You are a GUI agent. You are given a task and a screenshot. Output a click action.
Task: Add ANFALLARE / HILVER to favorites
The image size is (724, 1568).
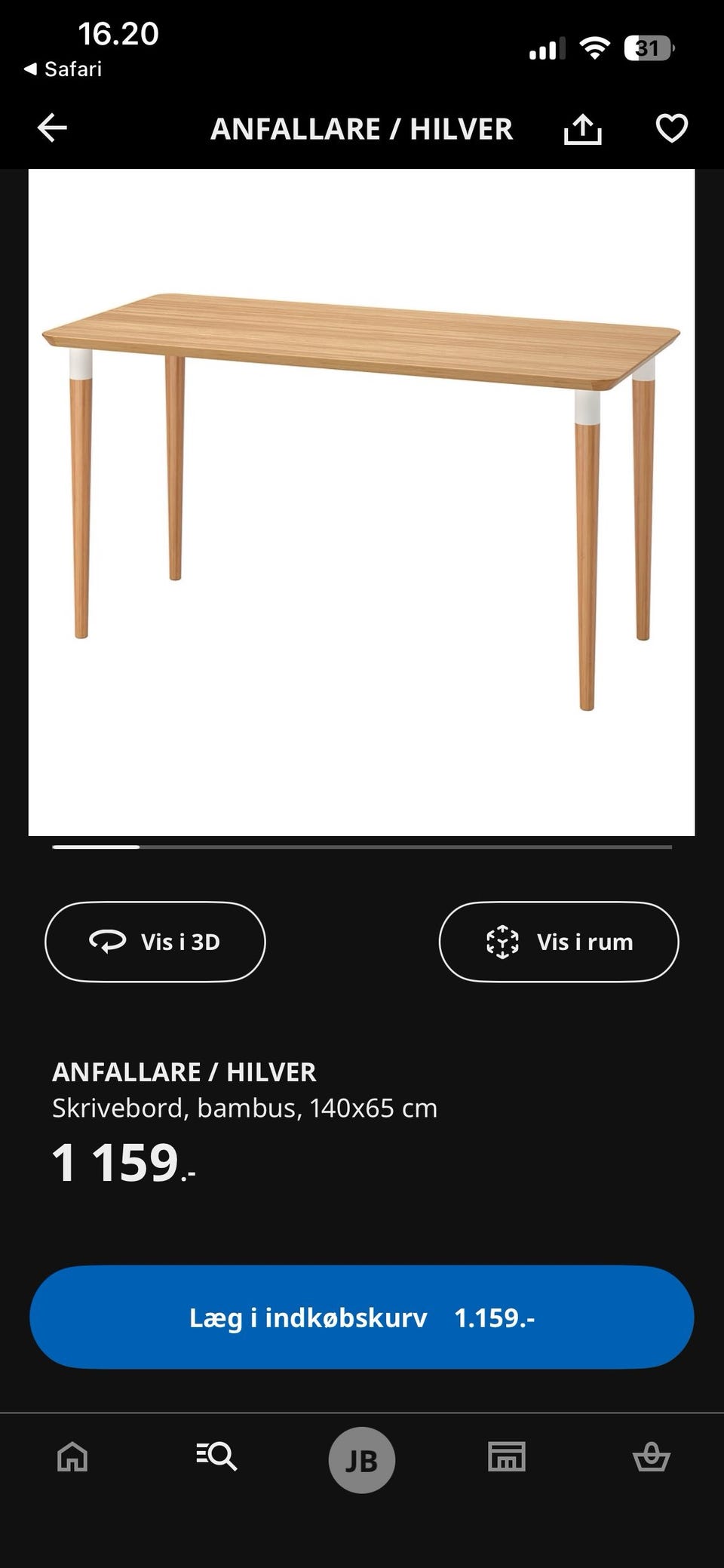coord(670,129)
